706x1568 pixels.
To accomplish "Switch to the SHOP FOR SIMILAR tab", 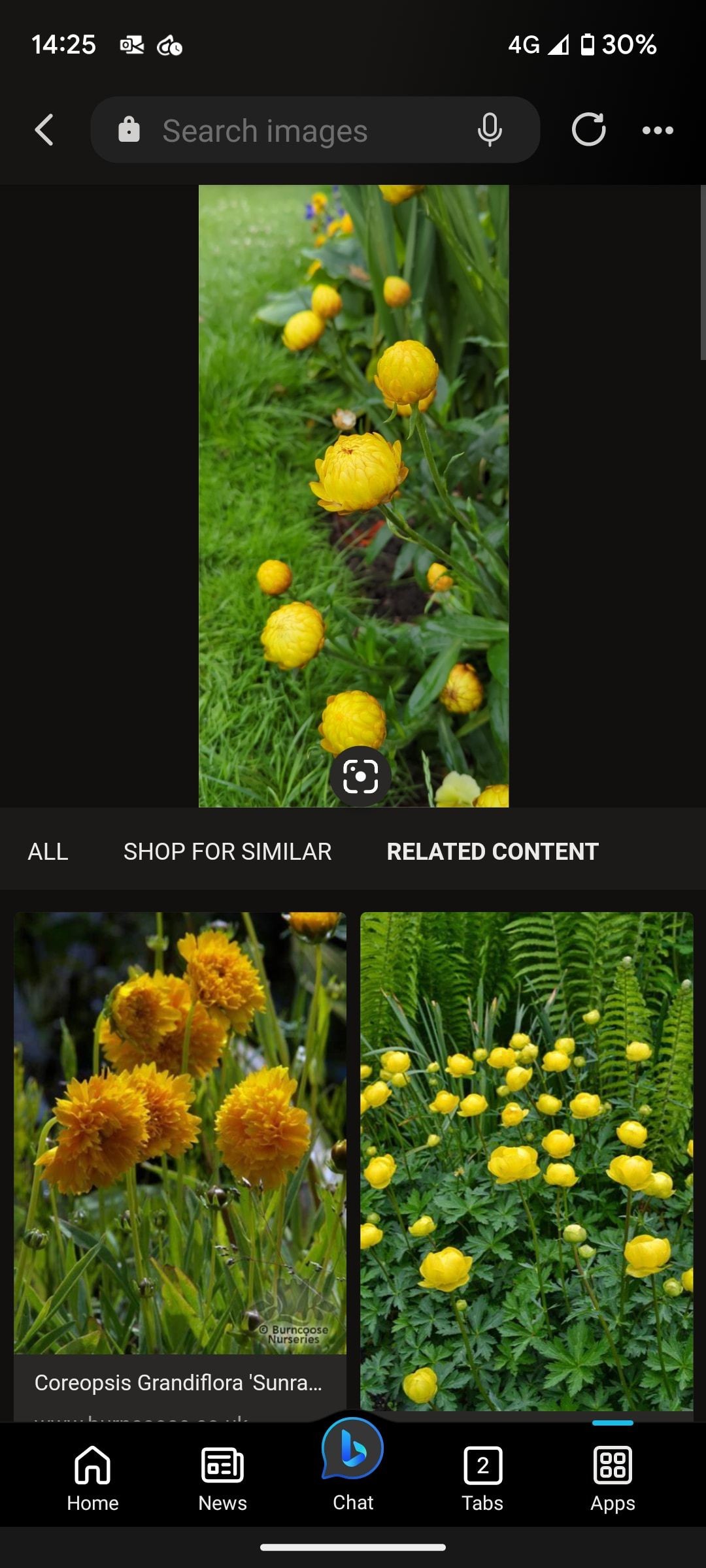I will (x=227, y=851).
